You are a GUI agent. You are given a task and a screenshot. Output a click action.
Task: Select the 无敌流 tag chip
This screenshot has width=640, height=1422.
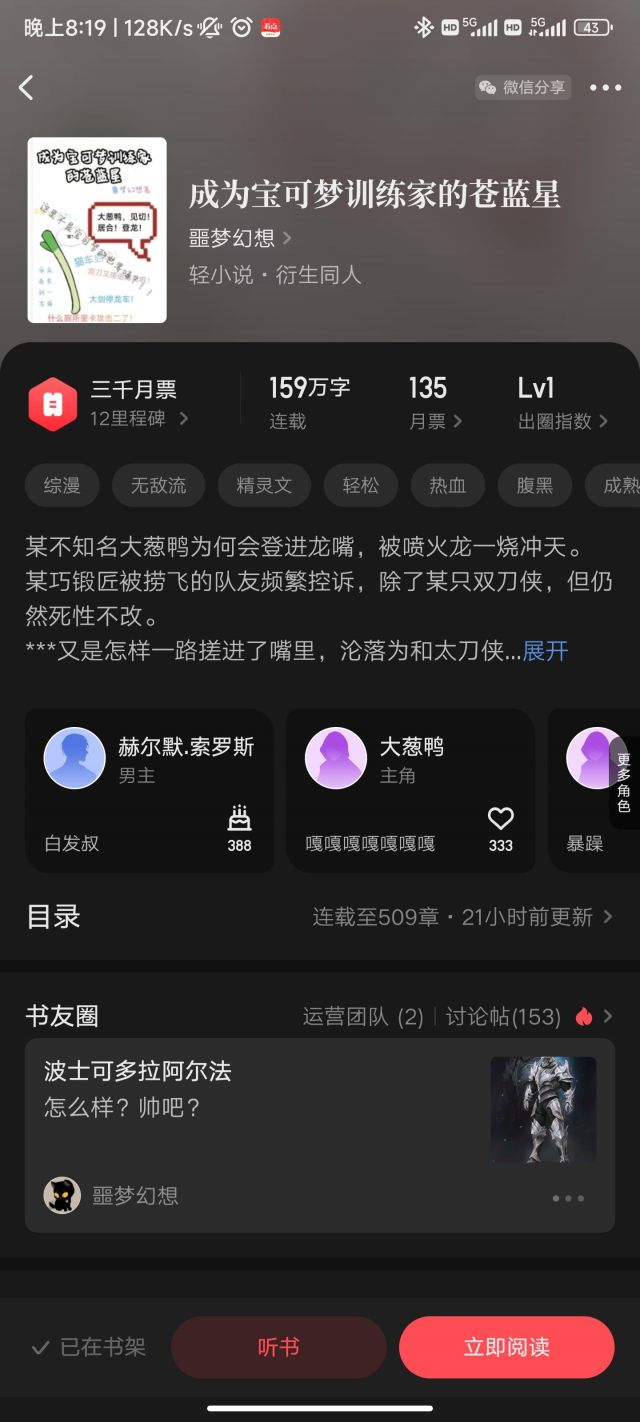click(x=158, y=485)
